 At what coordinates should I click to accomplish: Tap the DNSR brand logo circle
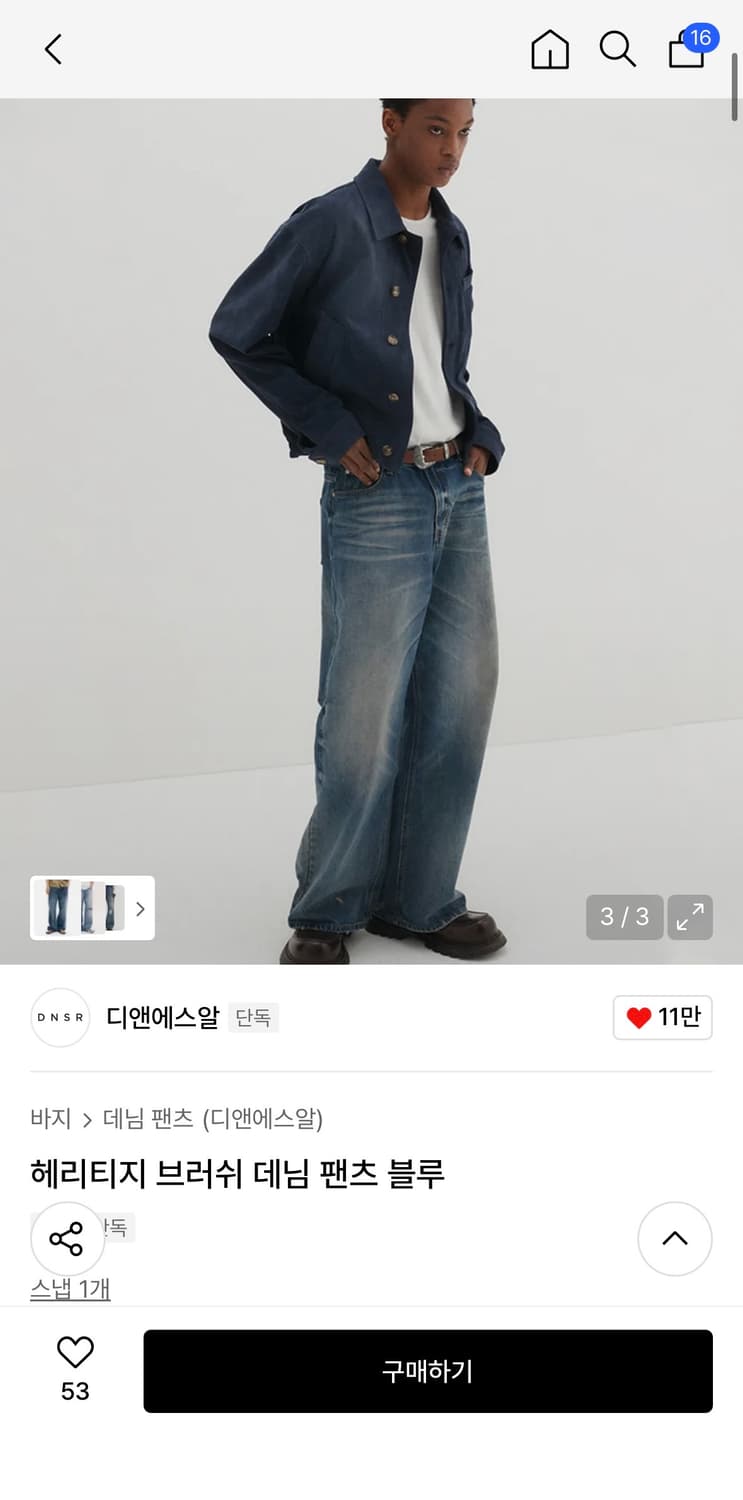(60, 1017)
